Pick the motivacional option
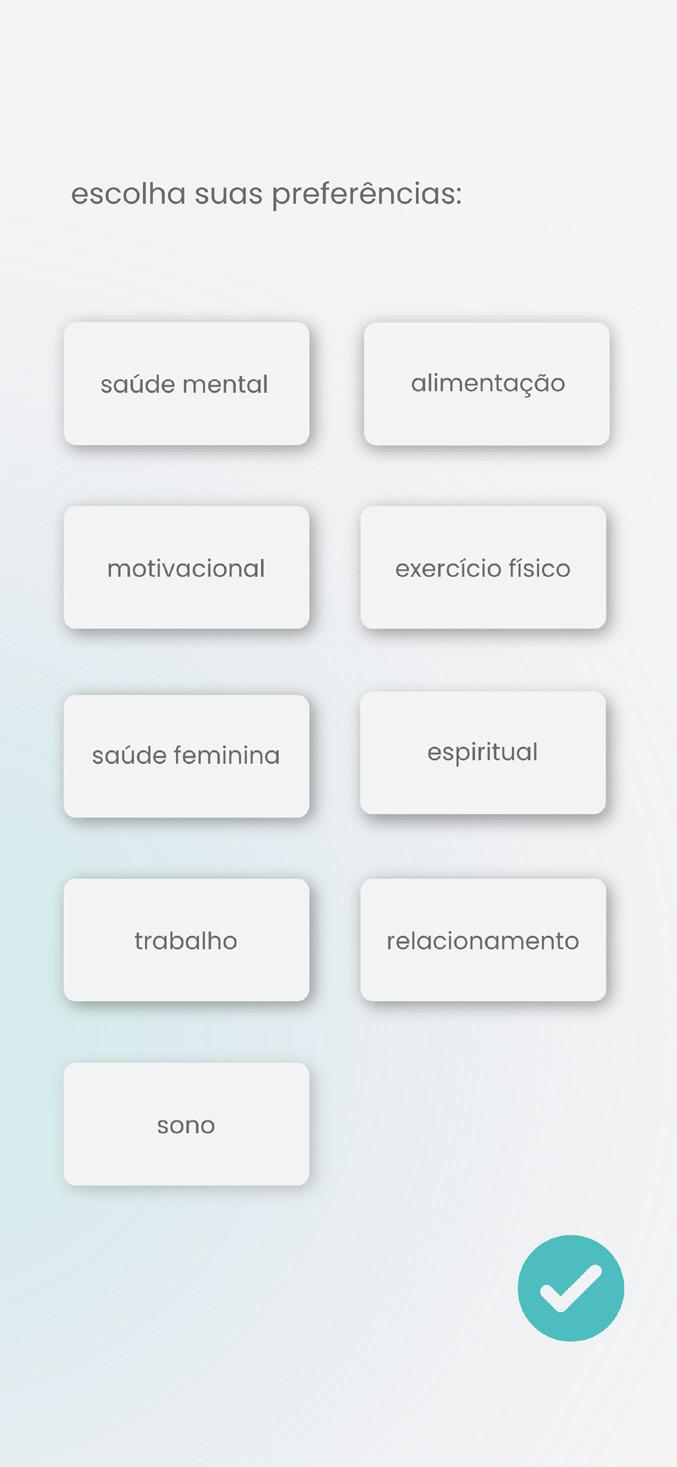The image size is (677, 1467). (x=186, y=568)
